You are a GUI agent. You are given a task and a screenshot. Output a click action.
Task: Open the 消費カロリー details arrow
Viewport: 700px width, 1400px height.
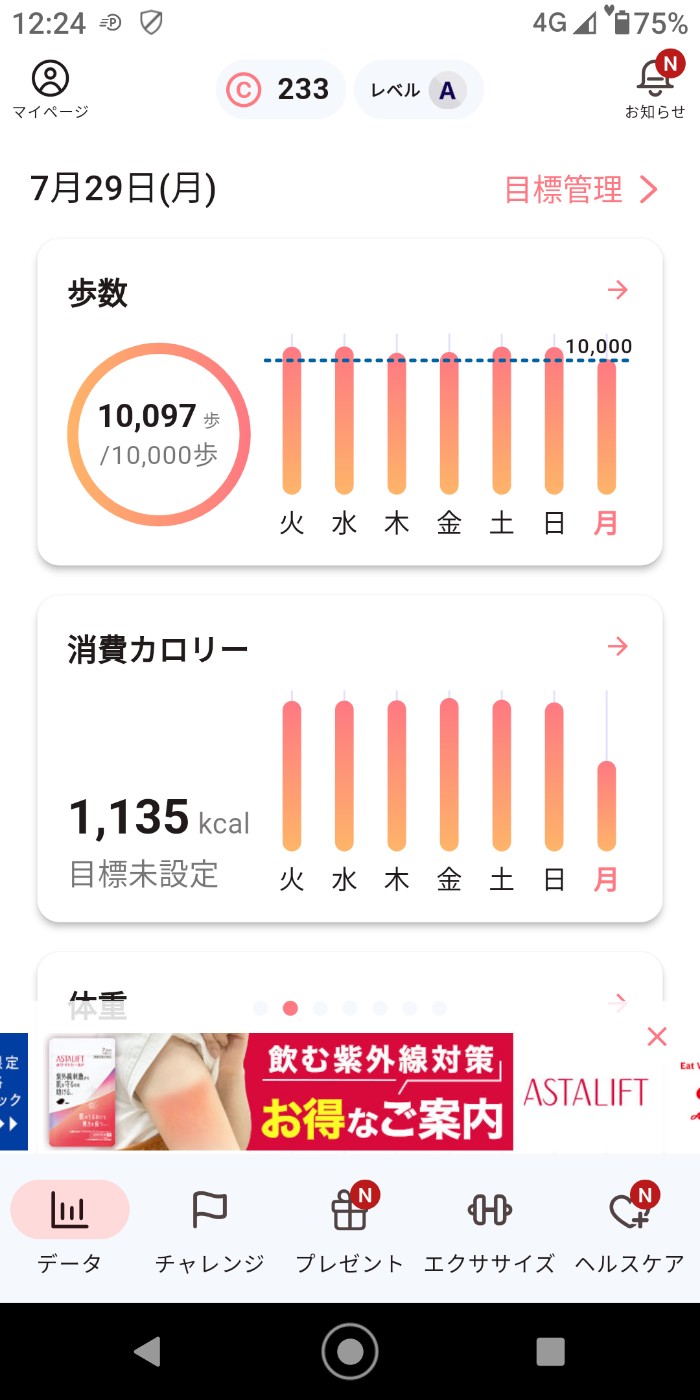click(x=618, y=646)
